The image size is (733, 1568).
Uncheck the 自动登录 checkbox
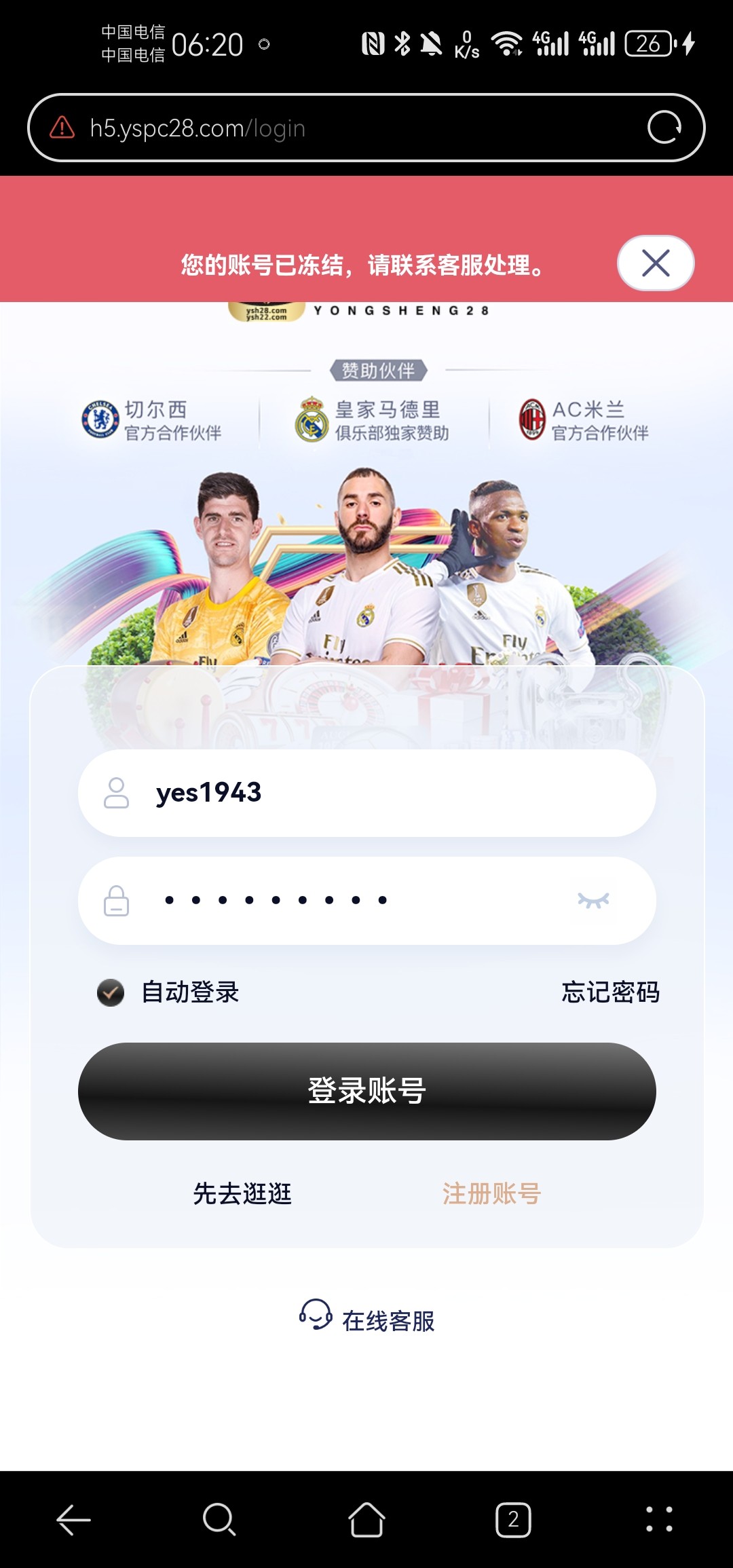(x=111, y=992)
